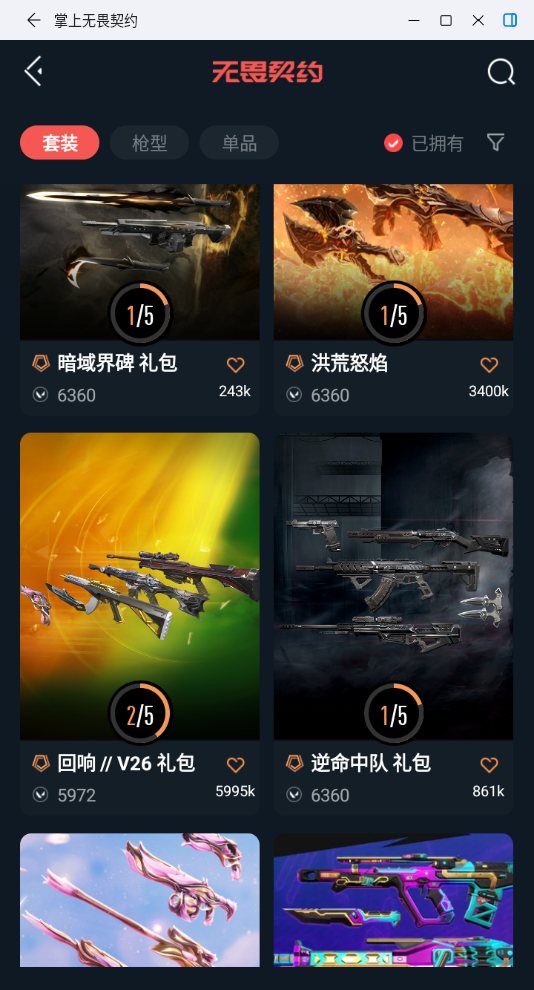Image resolution: width=534 pixels, height=990 pixels.
Task: Tap the title bar back arrow beside 掌上无畏契约
Action: (x=33, y=20)
